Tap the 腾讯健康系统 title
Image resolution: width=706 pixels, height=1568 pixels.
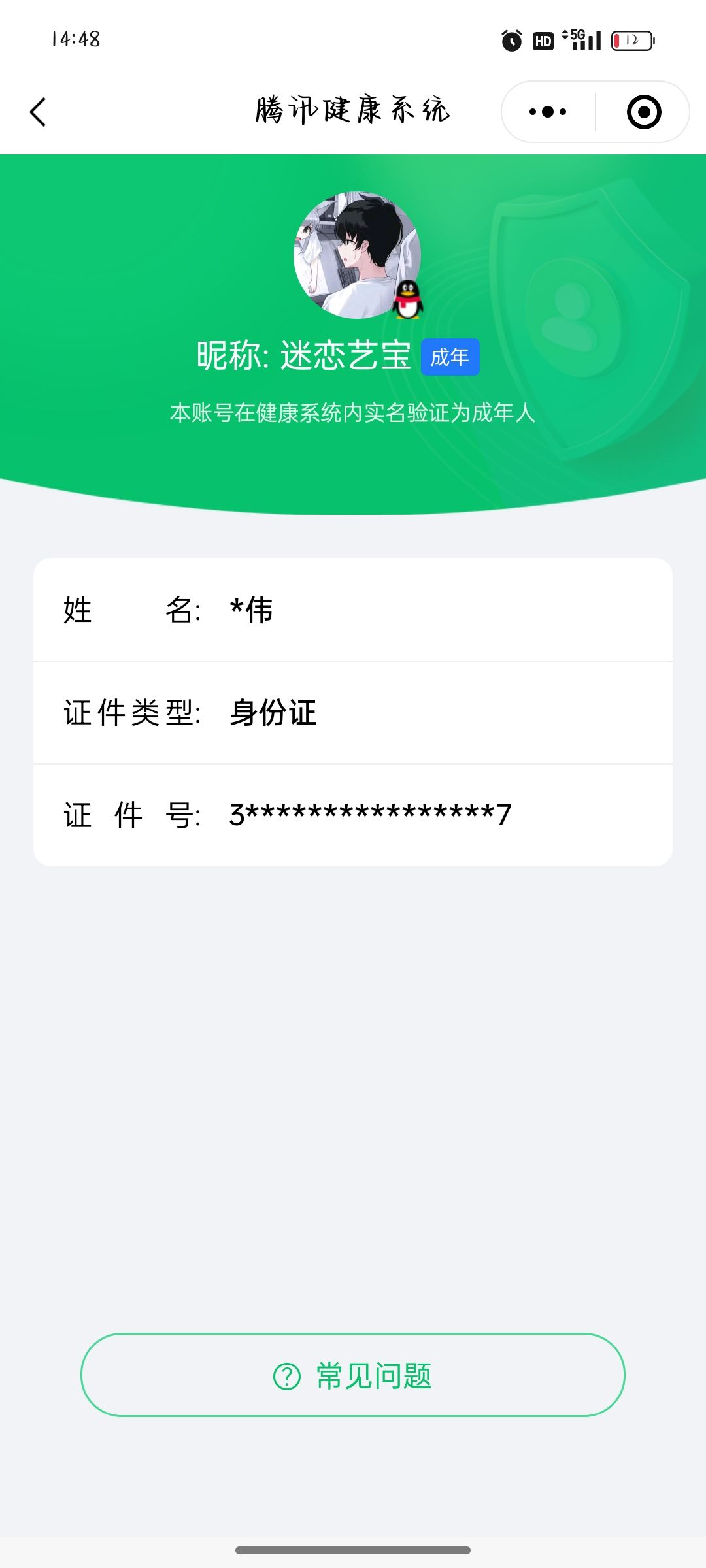click(x=353, y=110)
